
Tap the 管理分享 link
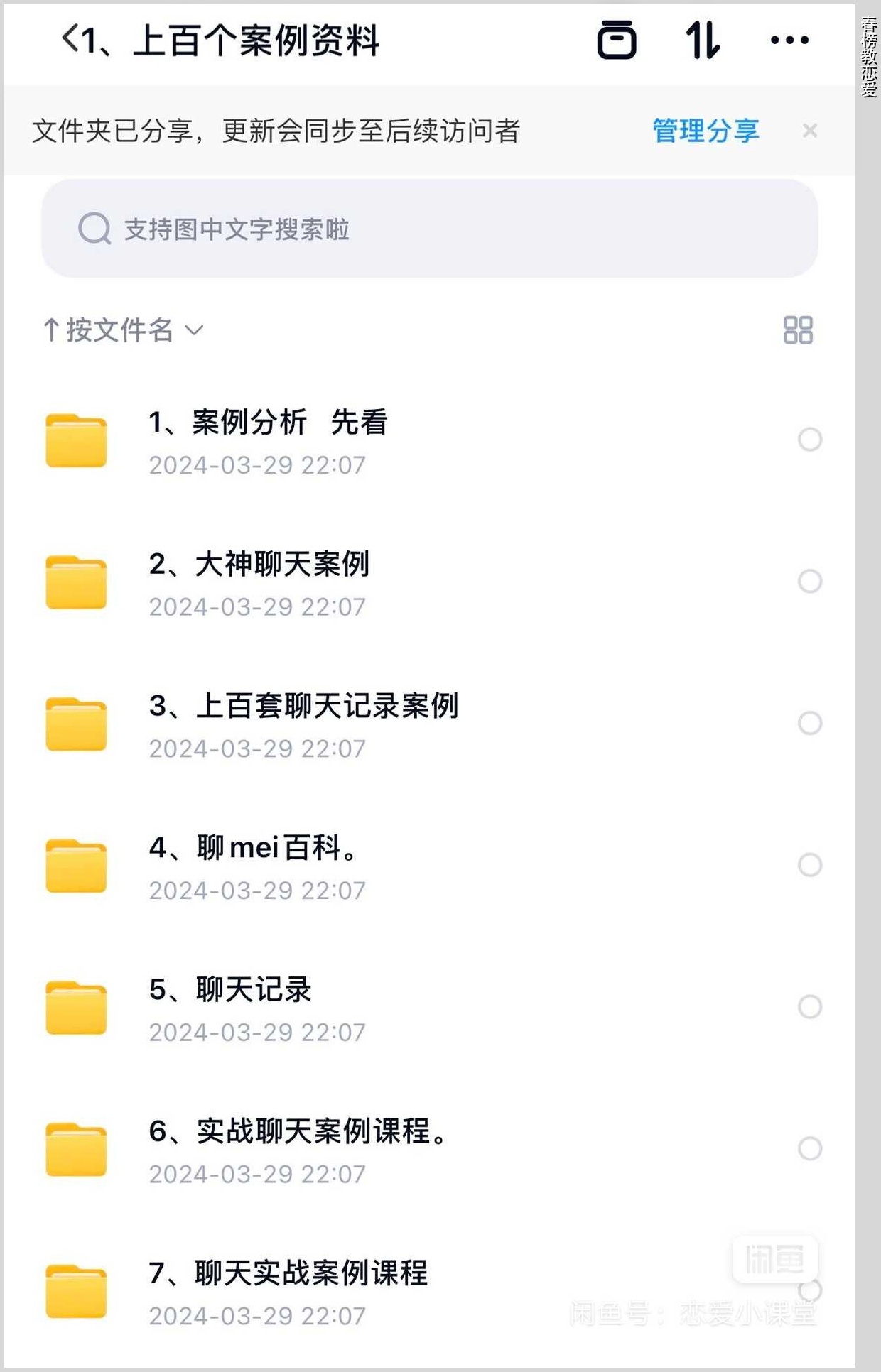point(706,131)
